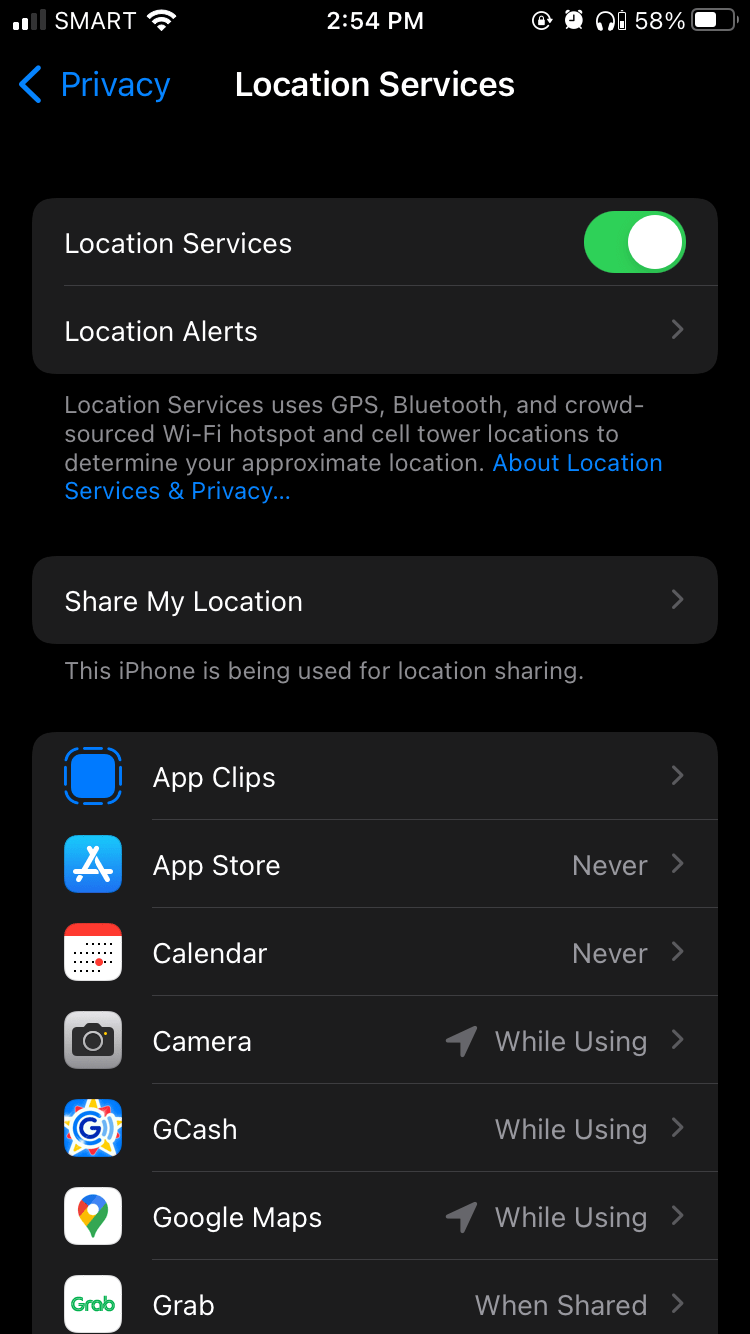Open Location Alerts
Viewport: 750px width, 1334px height.
point(375,331)
